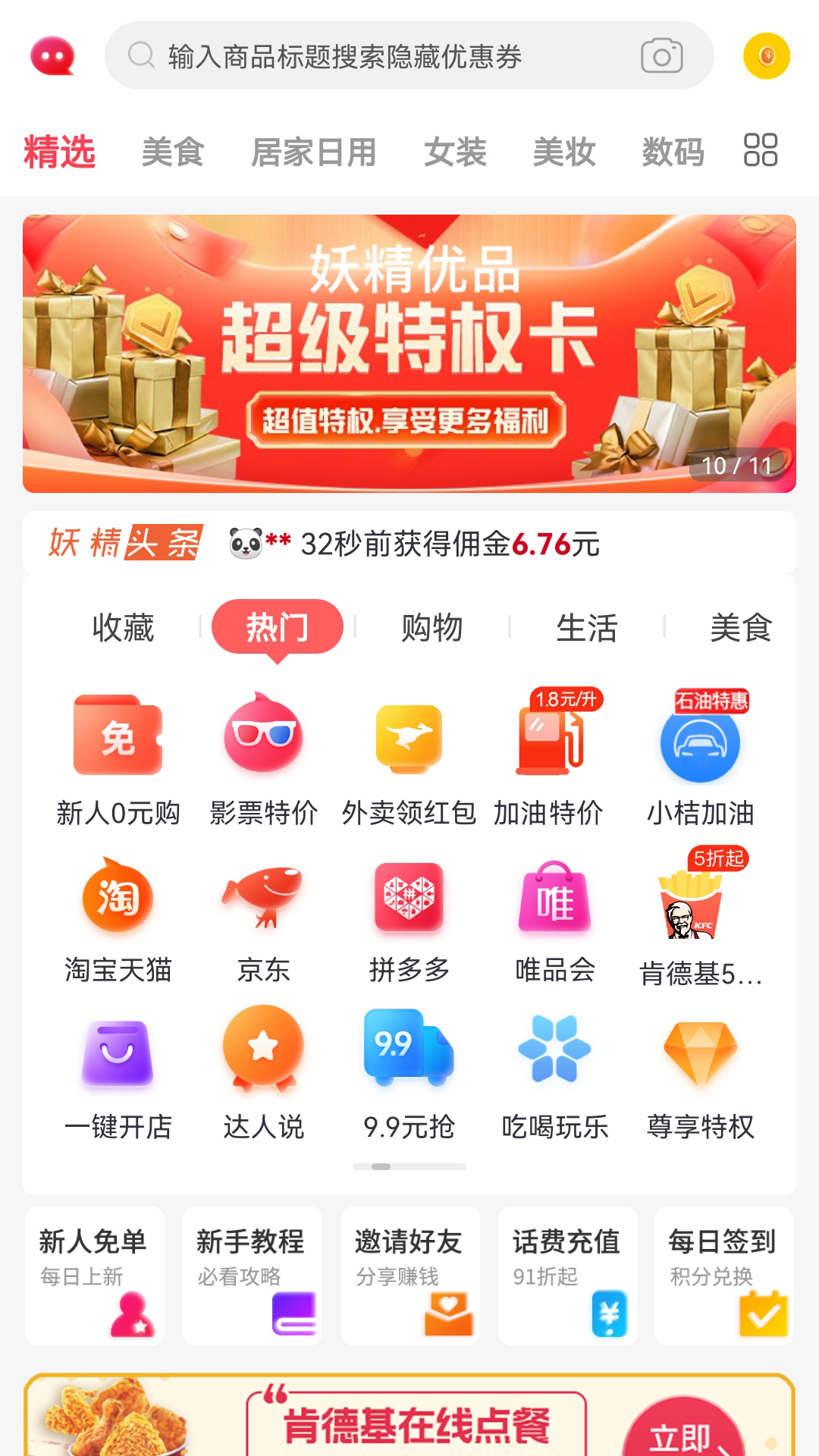Open the gold coin icon

tap(766, 56)
